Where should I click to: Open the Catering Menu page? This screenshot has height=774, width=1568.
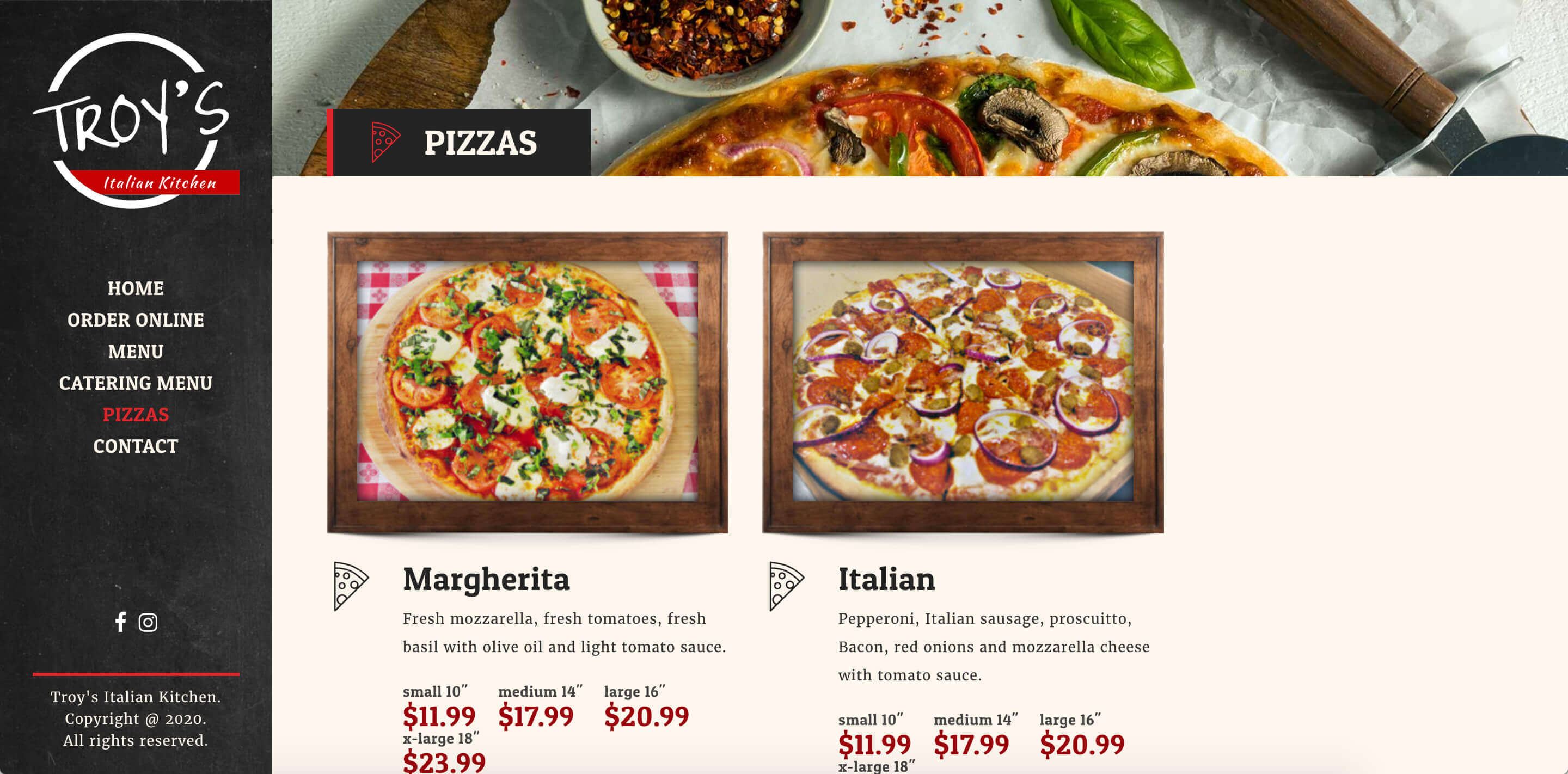[x=135, y=383]
